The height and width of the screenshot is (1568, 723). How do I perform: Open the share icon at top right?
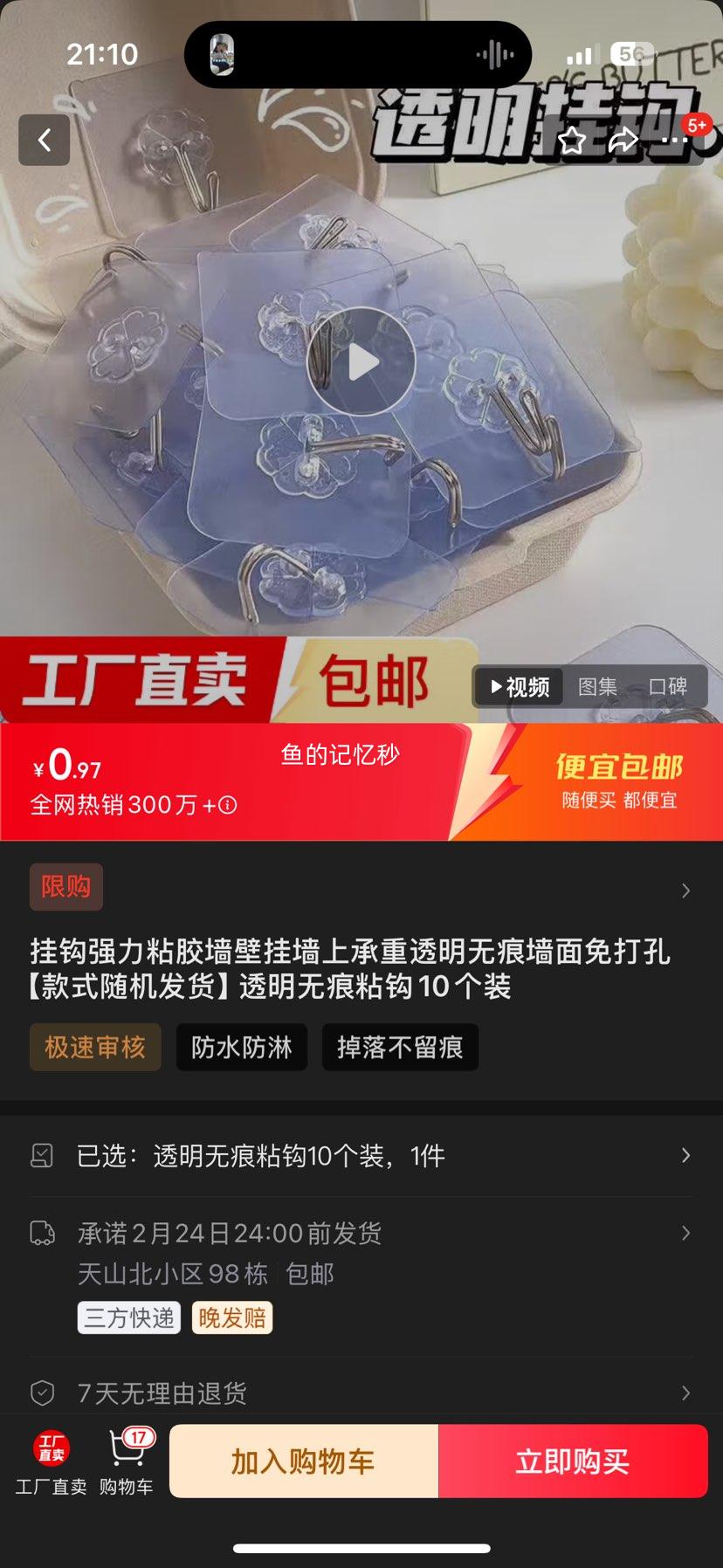pyautogui.click(x=623, y=141)
